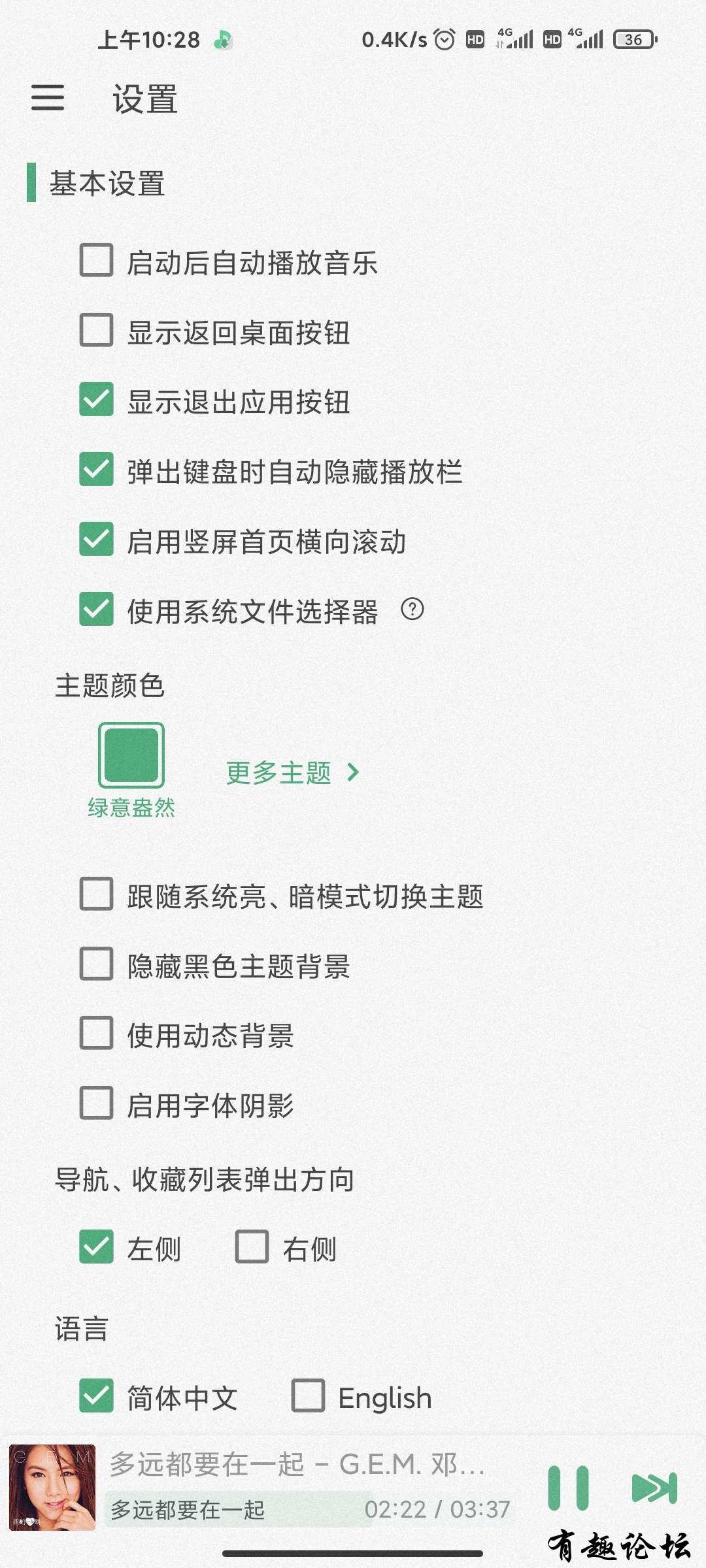The image size is (706, 1568).
Task: Check 隐藏黑色主题背景
Action: (x=97, y=964)
